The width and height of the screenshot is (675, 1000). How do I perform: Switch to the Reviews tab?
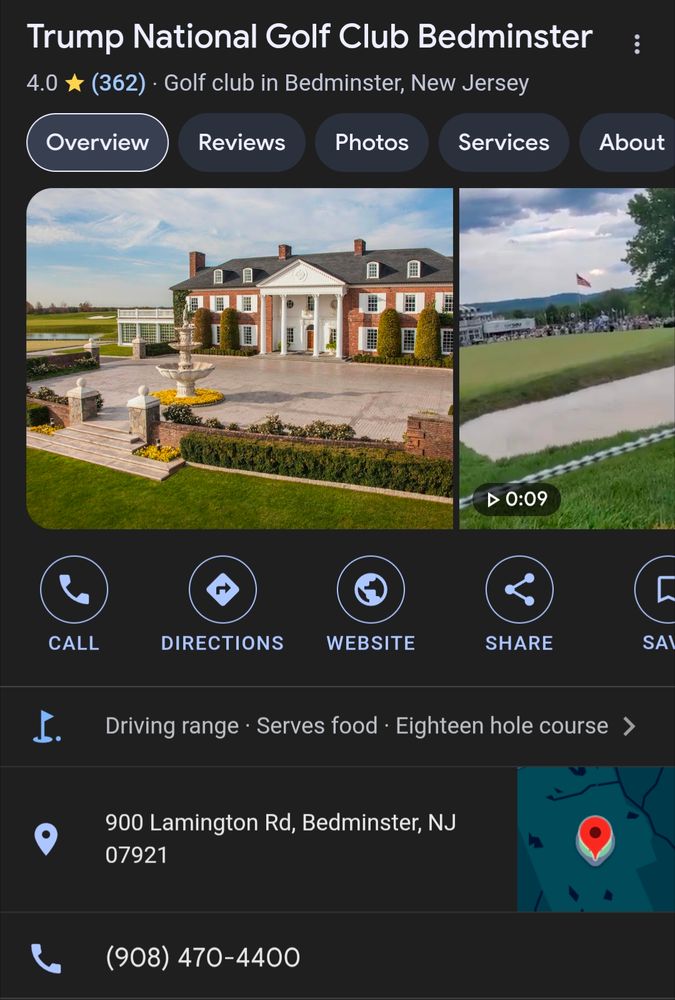[241, 142]
